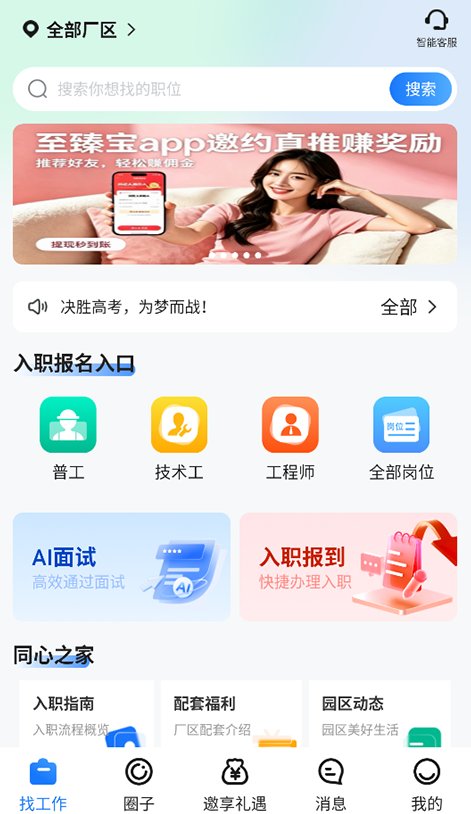Open the 入职报到 card
The image size is (471, 814).
(348, 567)
